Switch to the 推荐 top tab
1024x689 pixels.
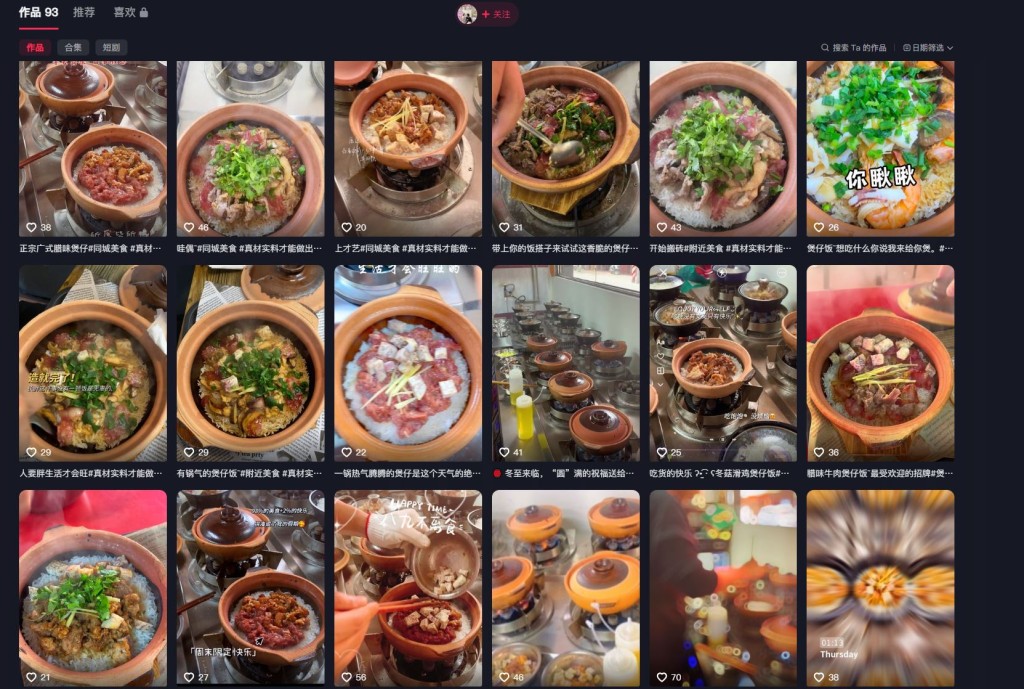pyautogui.click(x=84, y=13)
